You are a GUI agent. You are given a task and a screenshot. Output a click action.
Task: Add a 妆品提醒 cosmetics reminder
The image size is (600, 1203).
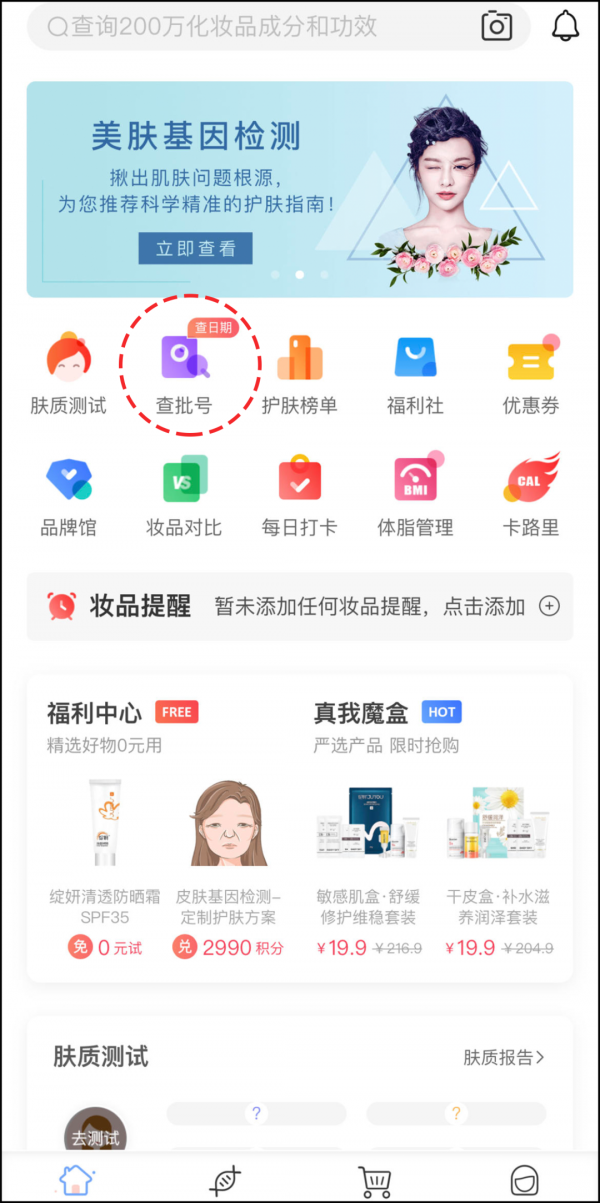[549, 606]
